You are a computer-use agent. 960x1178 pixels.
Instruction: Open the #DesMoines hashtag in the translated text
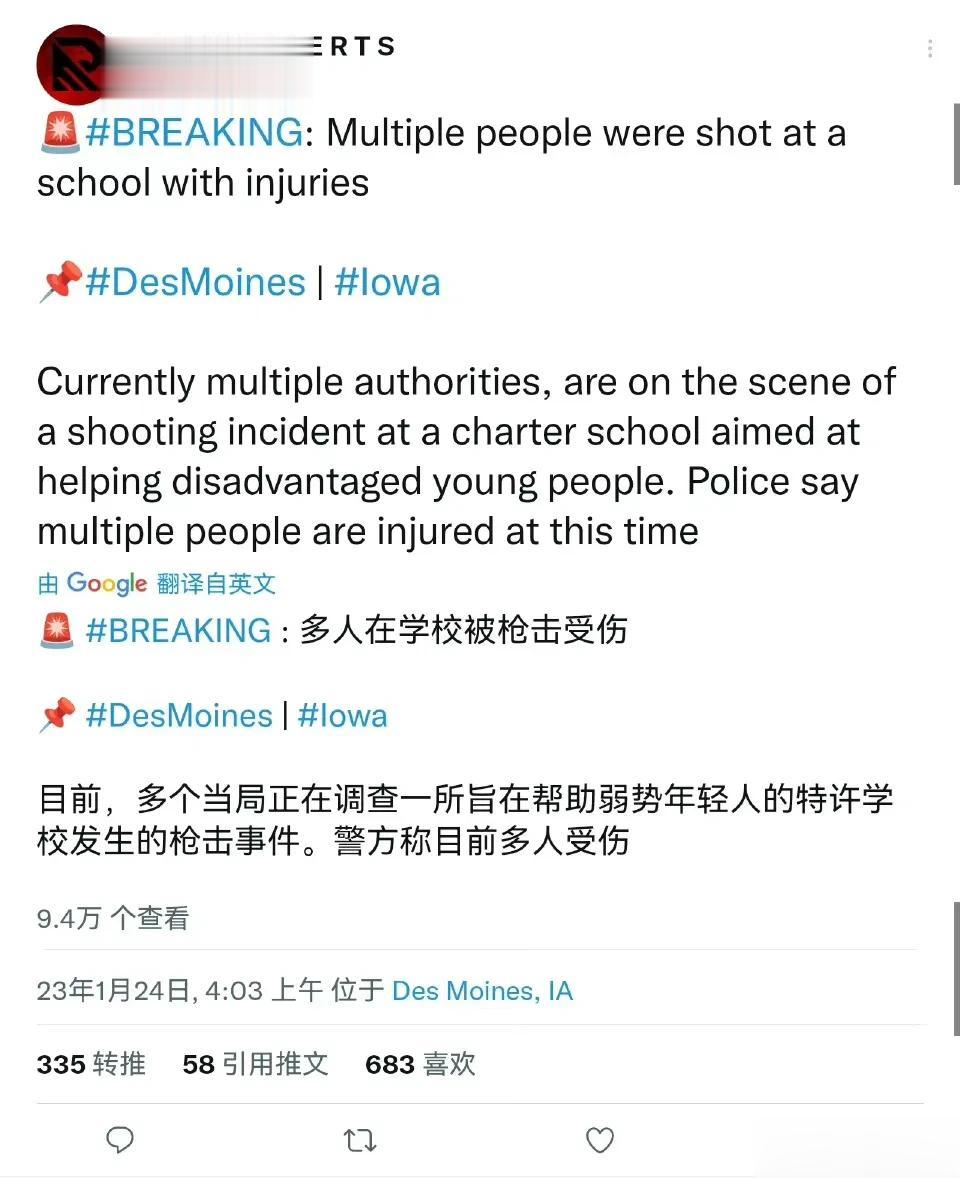(x=179, y=716)
